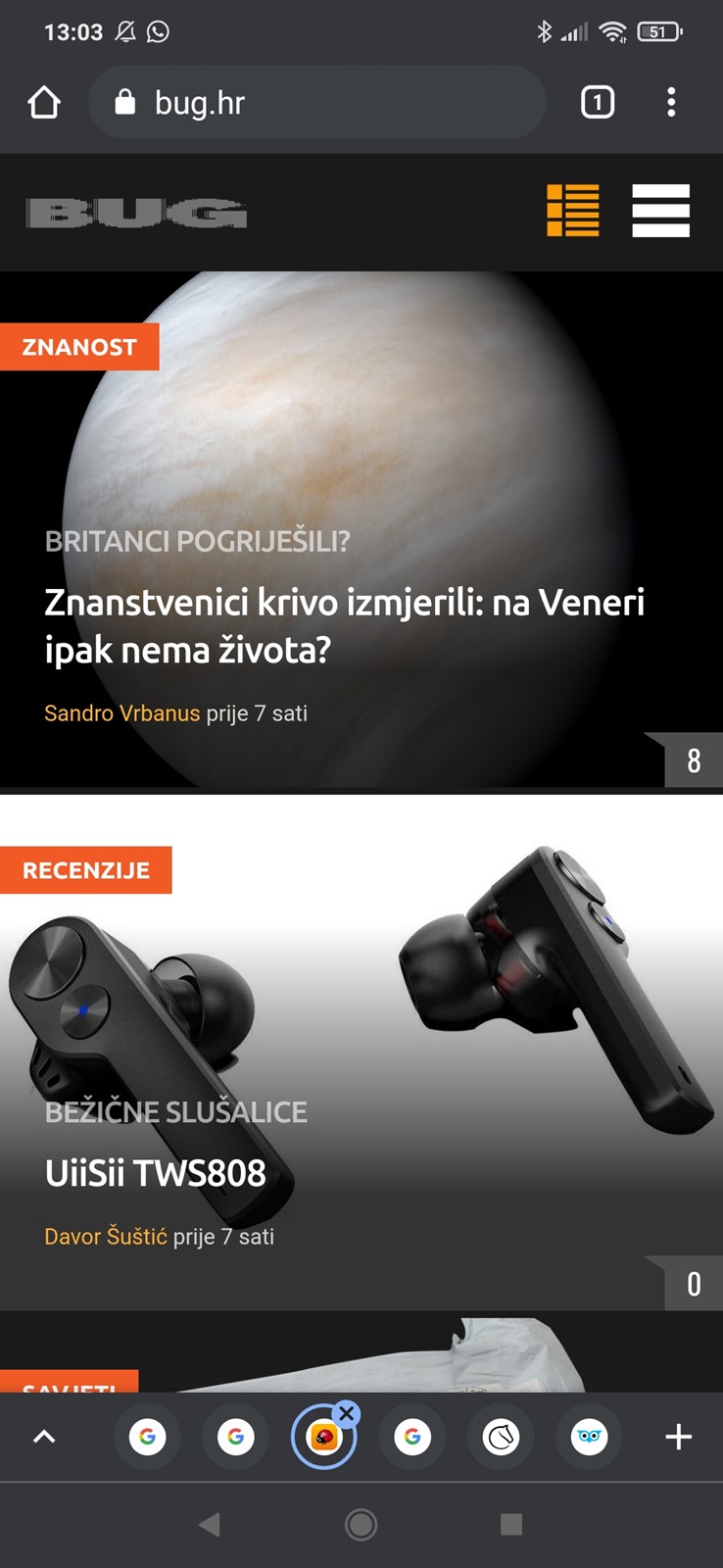
Task: Expand the tab group strip with the chevron
Action: (x=45, y=1437)
